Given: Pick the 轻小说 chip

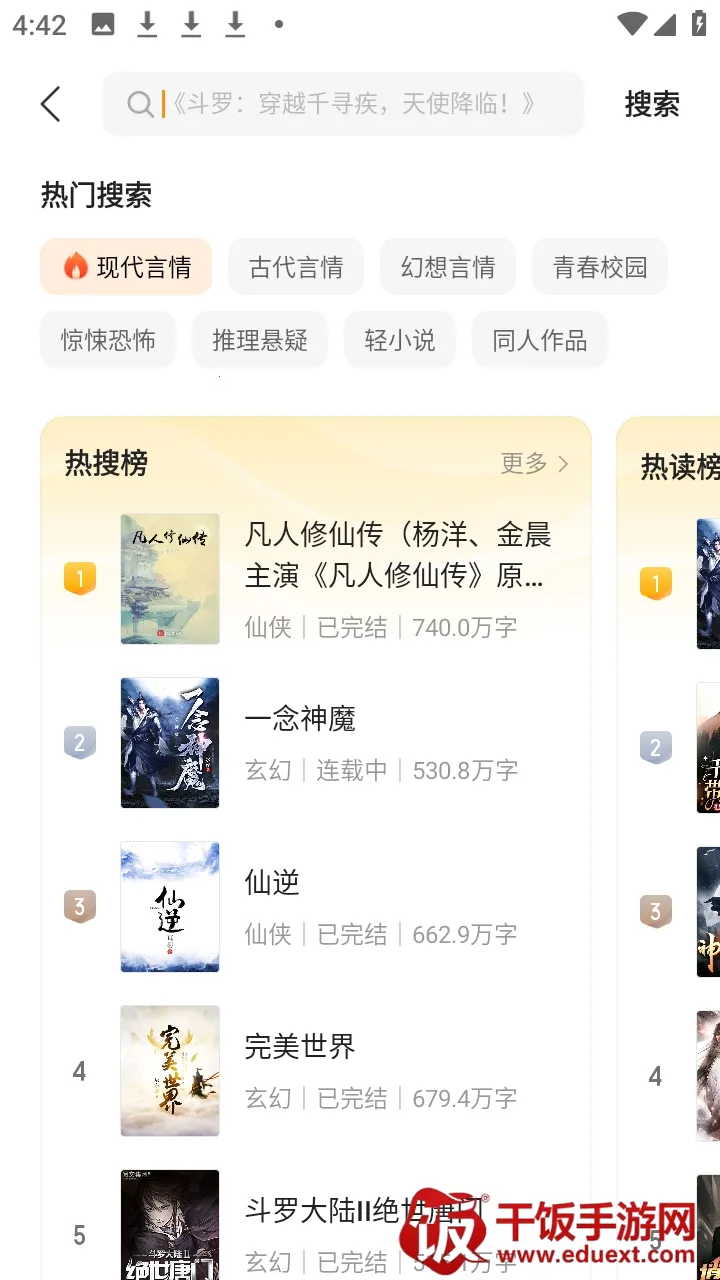Looking at the screenshot, I should point(400,340).
